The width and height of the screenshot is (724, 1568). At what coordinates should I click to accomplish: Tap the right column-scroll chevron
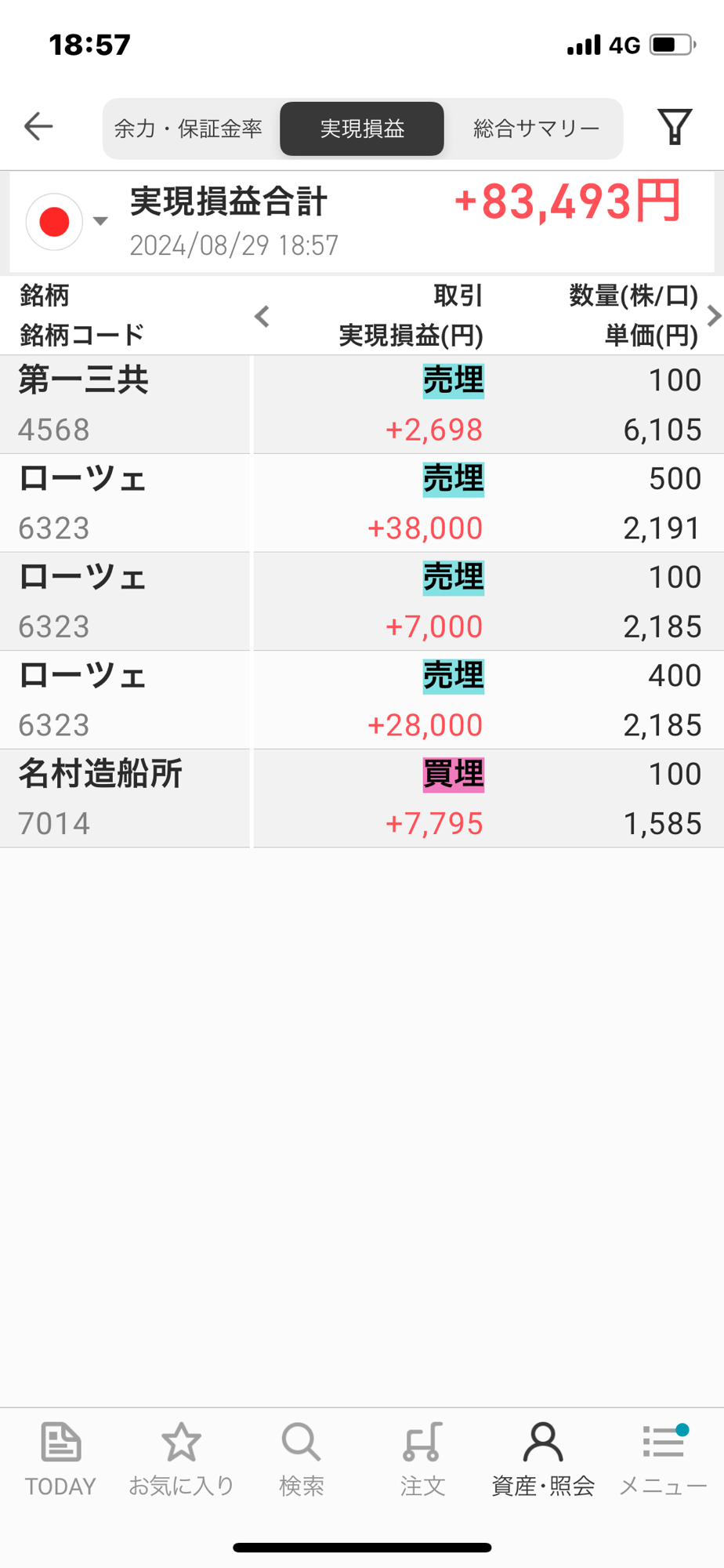[713, 316]
